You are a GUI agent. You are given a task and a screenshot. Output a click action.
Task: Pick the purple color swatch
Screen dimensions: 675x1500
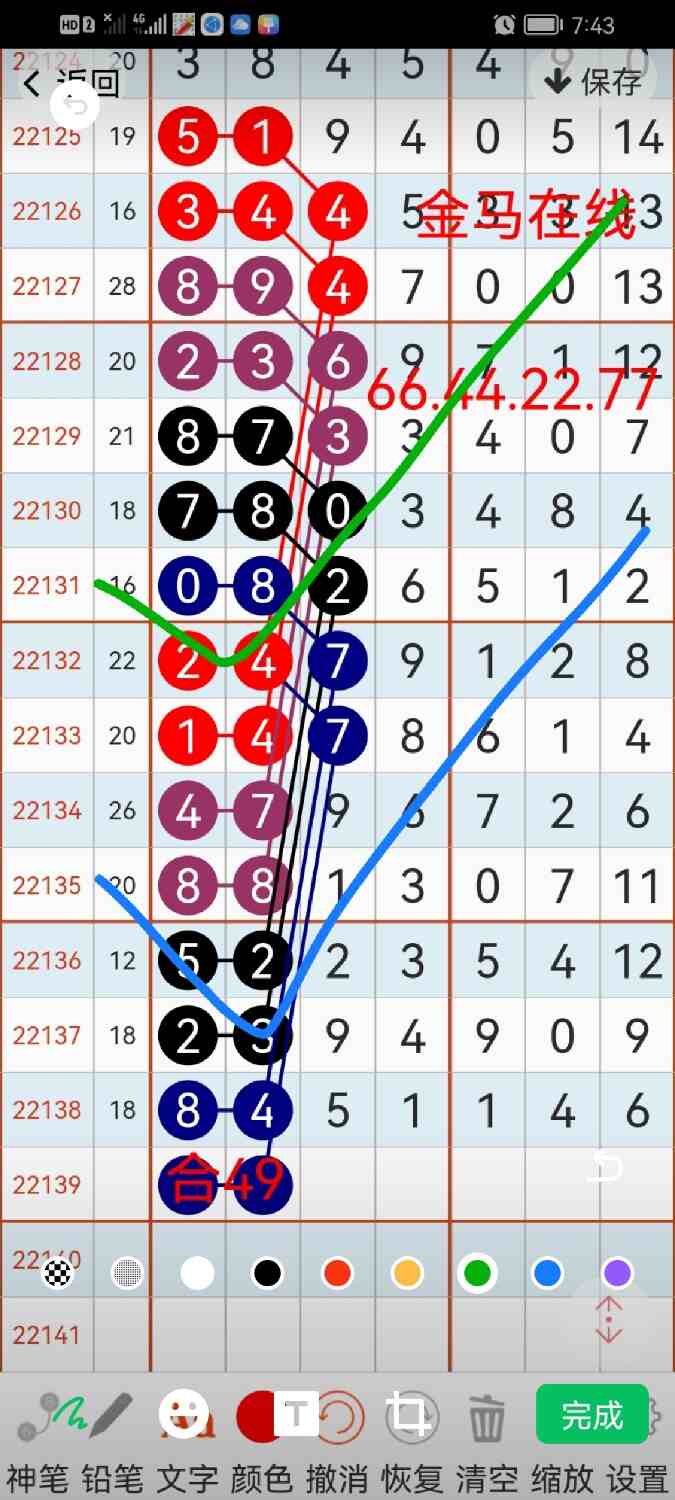click(618, 1273)
